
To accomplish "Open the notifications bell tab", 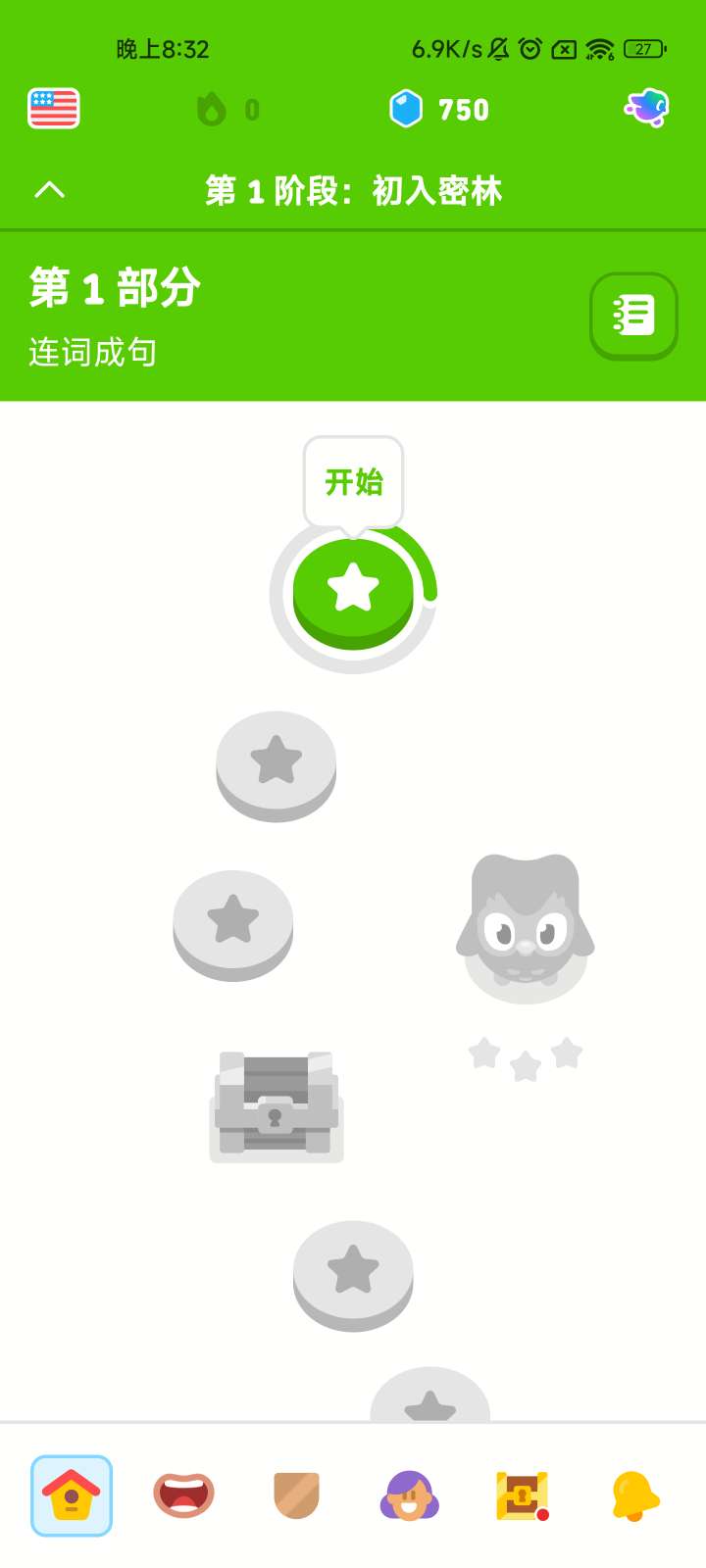I will [635, 1495].
